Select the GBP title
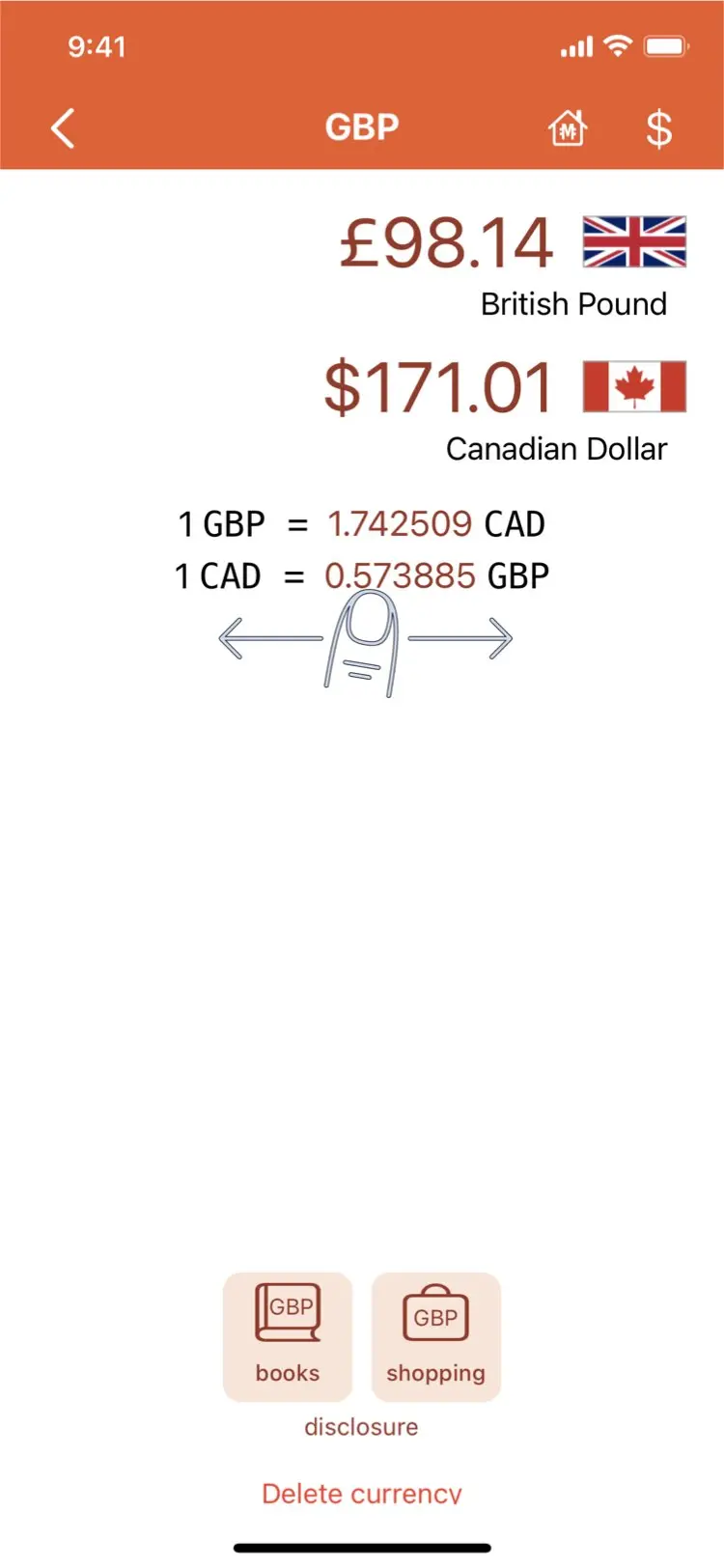 [x=362, y=126]
